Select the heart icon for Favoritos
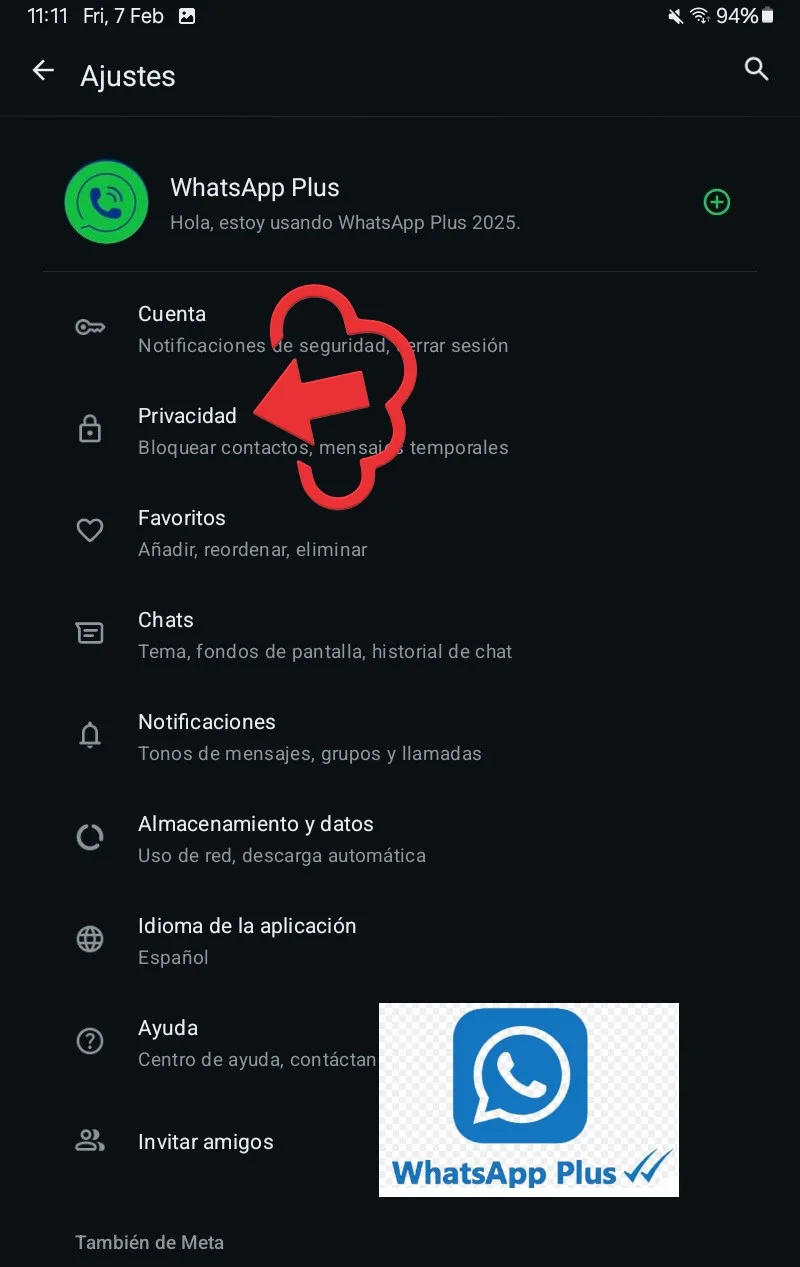Image resolution: width=800 pixels, height=1267 pixels. [x=90, y=529]
